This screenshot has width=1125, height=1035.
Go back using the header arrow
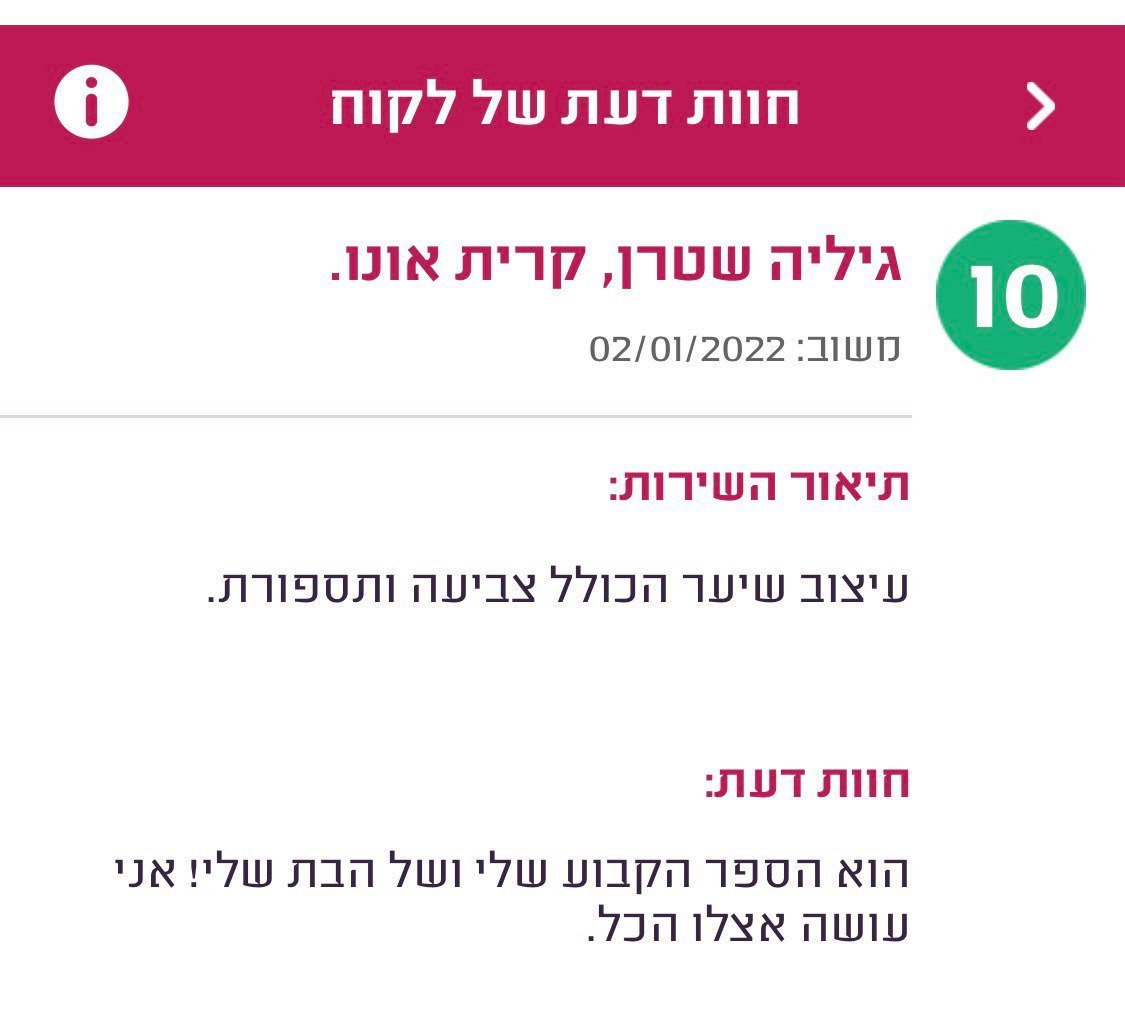tap(1041, 107)
